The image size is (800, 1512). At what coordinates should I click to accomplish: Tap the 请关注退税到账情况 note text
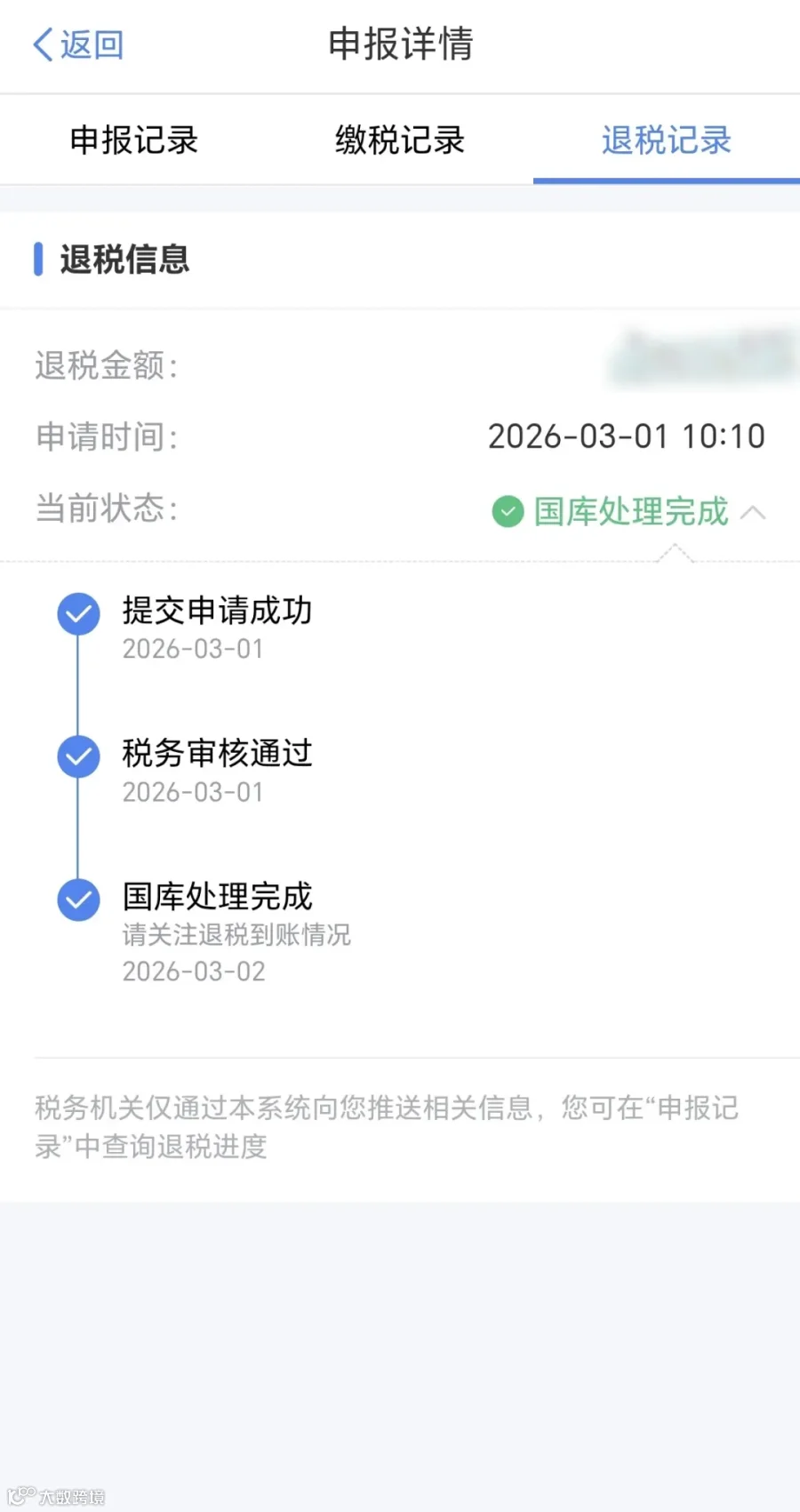236,934
